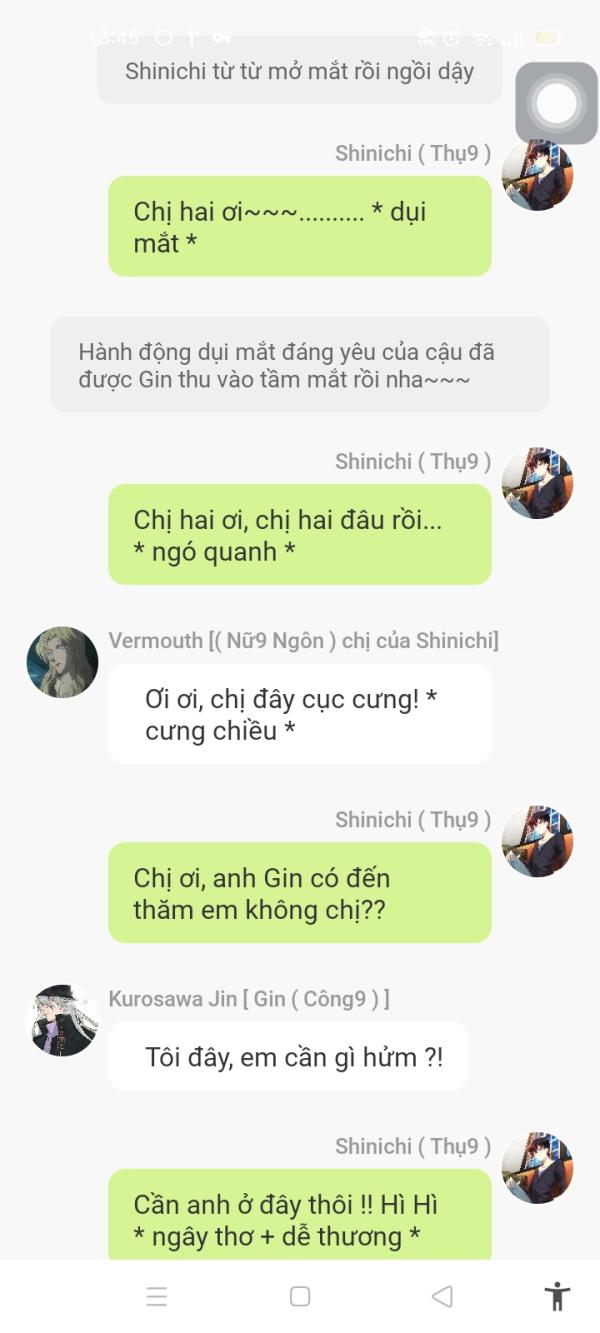Open recent apps from the navigation bar

coord(157,1296)
